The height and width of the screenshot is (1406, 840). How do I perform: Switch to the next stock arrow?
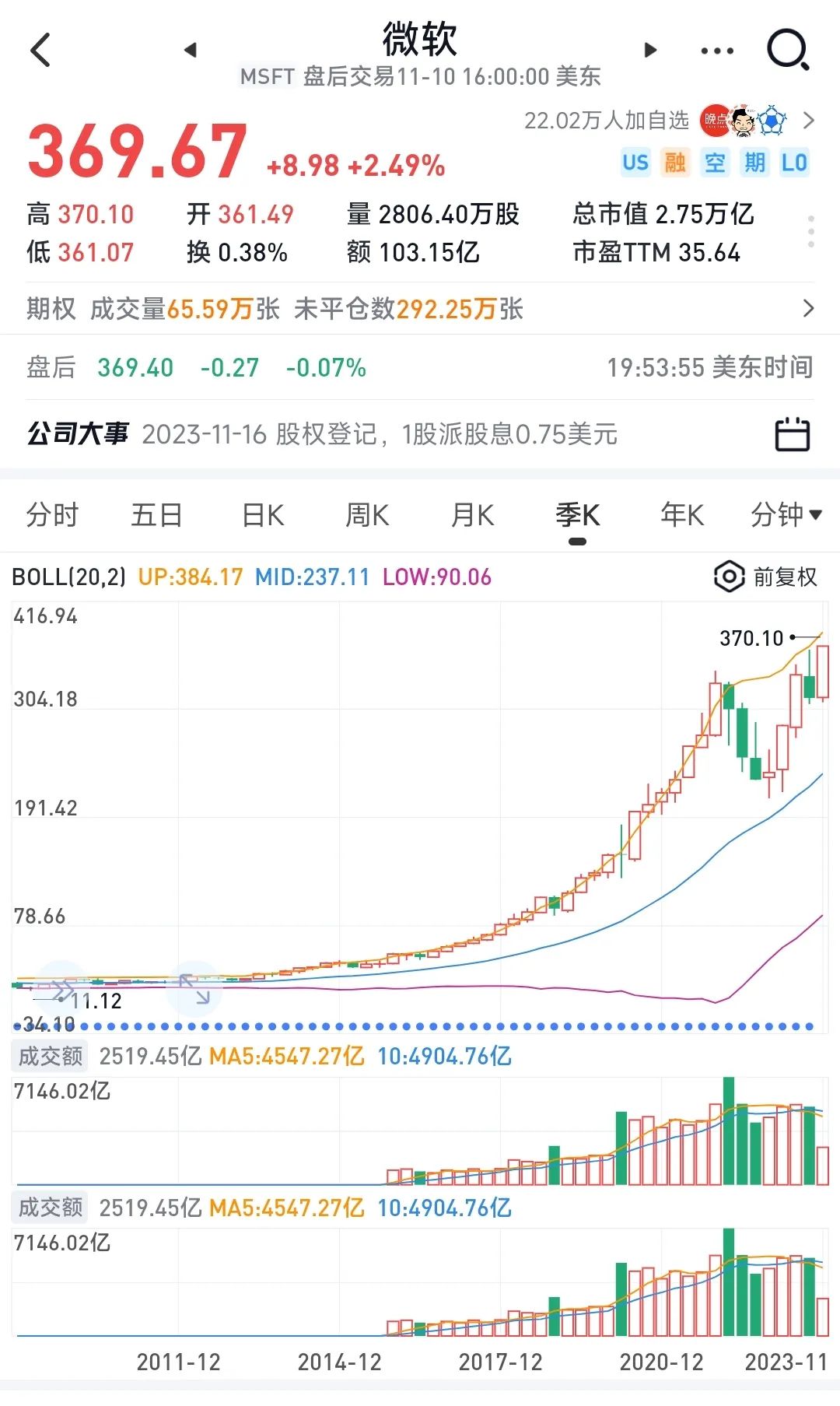tap(651, 51)
